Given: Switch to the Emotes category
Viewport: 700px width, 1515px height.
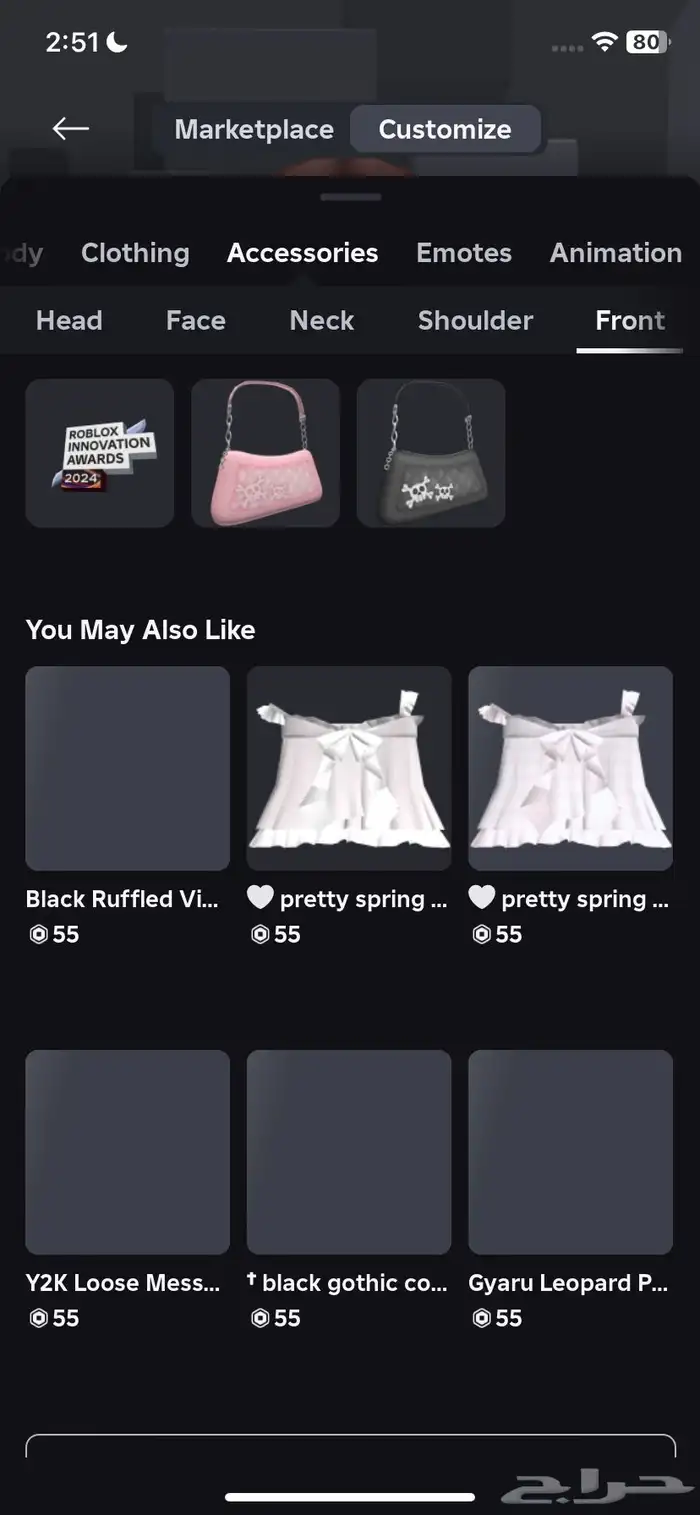Looking at the screenshot, I should pos(464,253).
